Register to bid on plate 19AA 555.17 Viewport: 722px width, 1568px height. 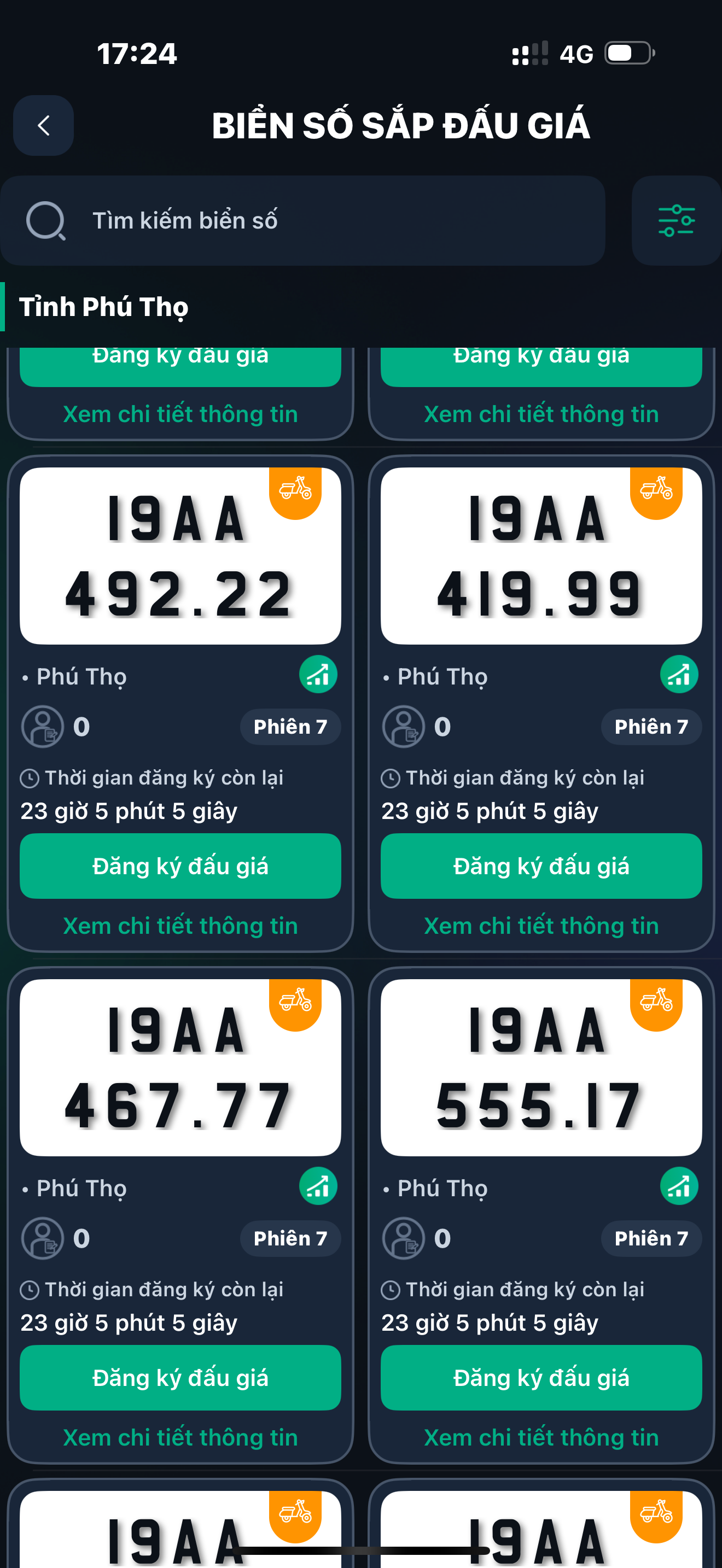(540, 1377)
